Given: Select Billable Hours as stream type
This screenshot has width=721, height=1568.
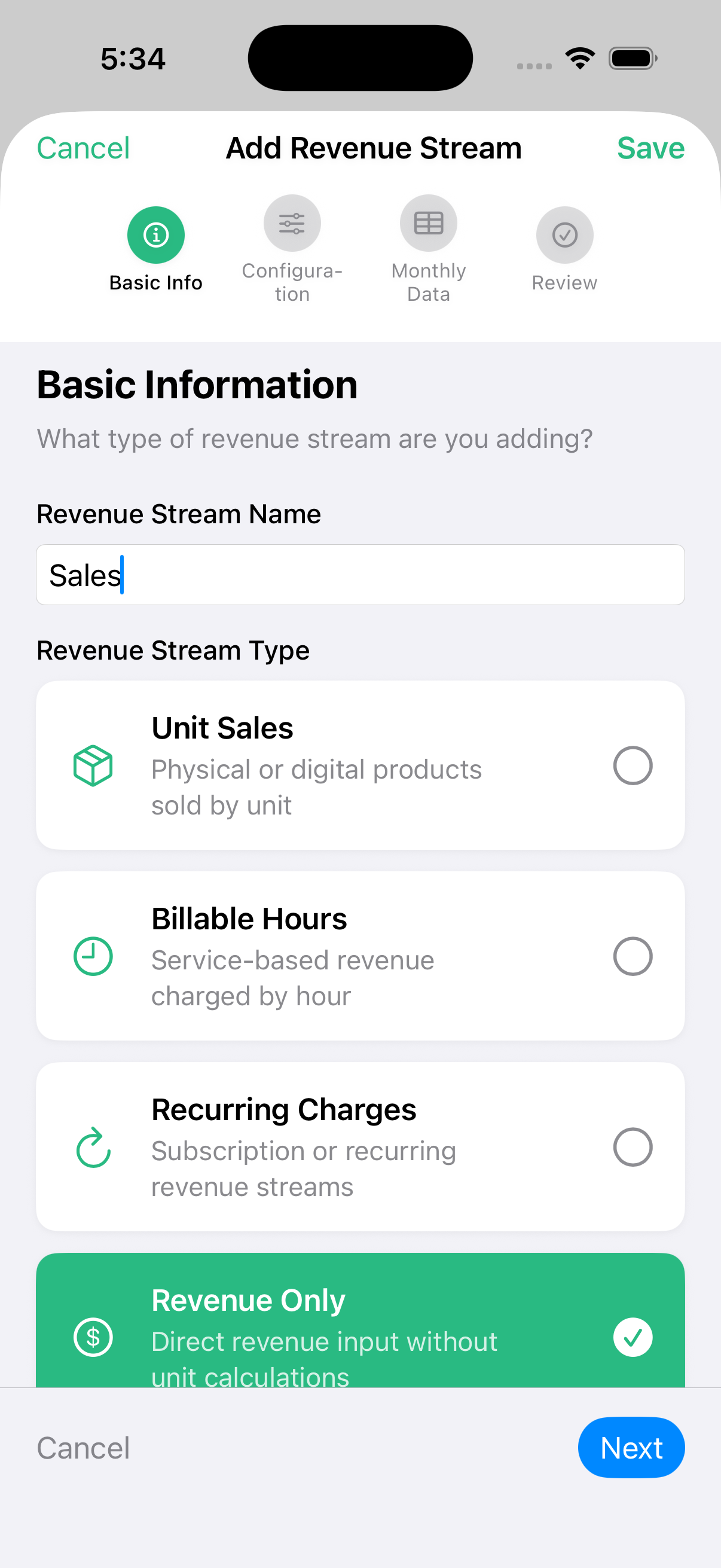Looking at the screenshot, I should [x=360, y=956].
